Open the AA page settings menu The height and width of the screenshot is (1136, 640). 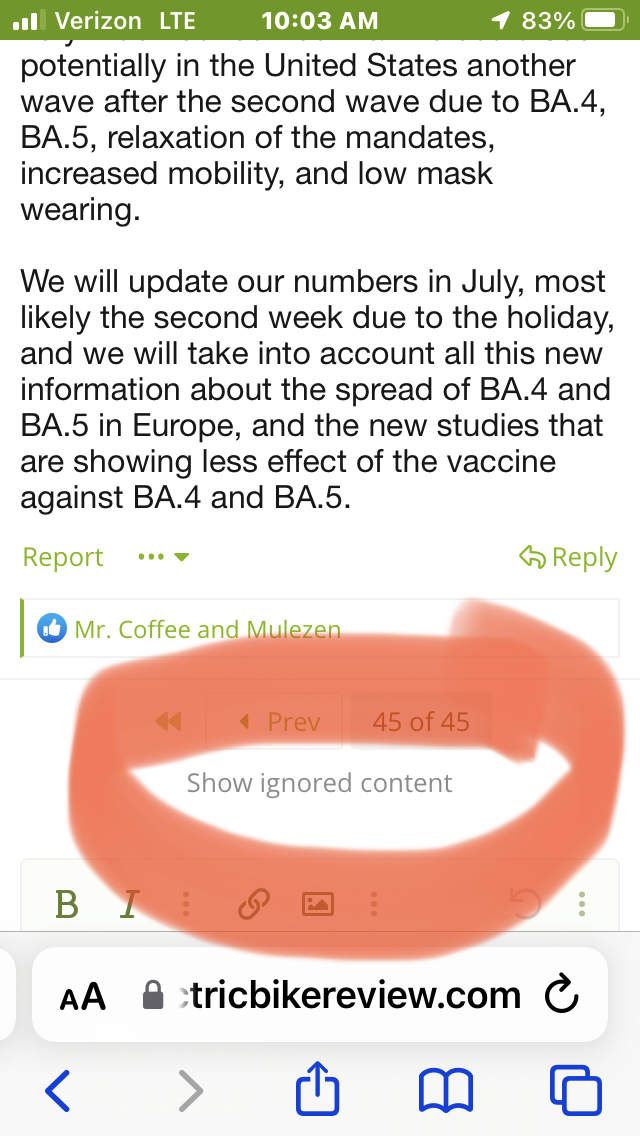(x=83, y=996)
